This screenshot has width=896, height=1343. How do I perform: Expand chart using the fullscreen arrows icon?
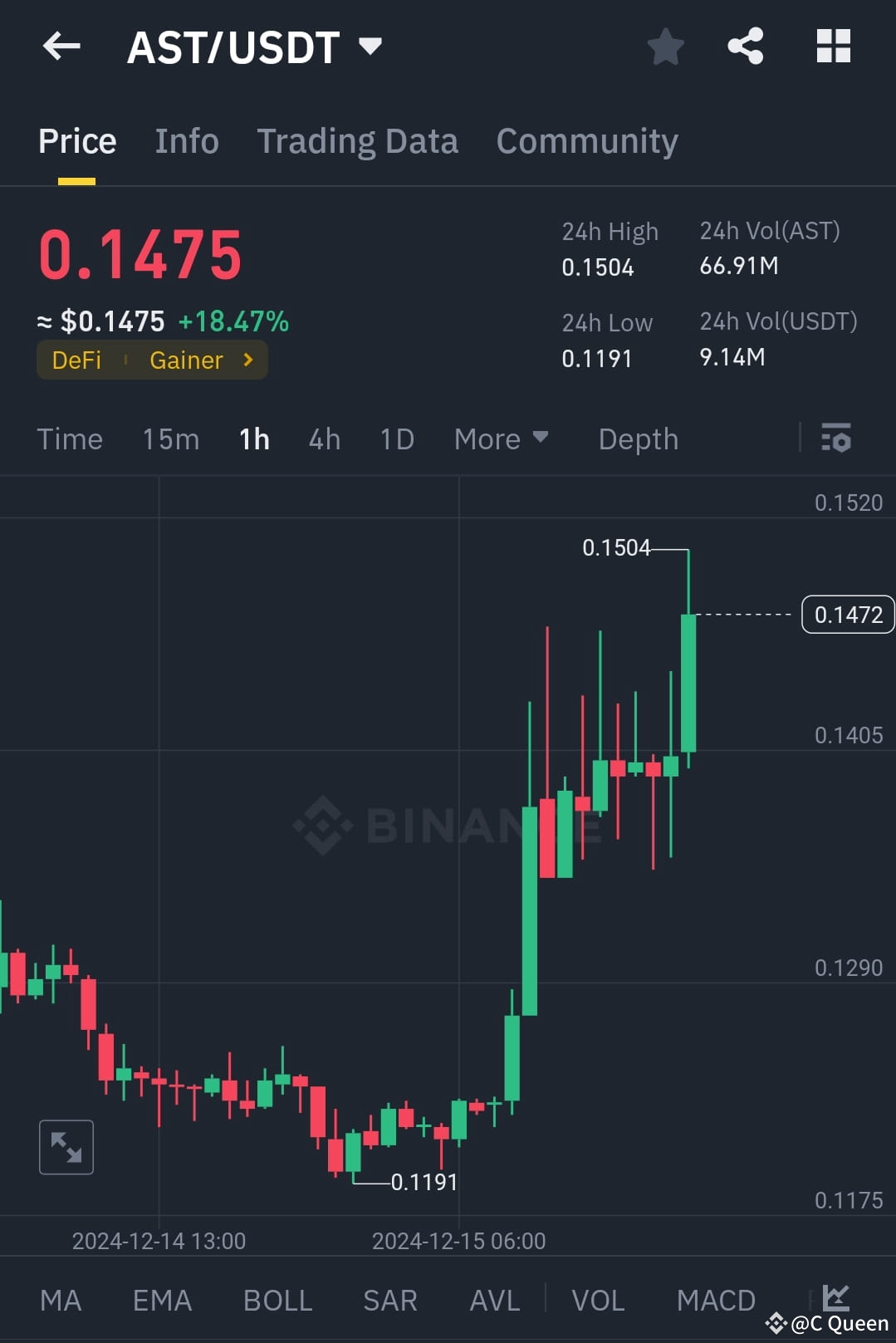click(x=66, y=1147)
